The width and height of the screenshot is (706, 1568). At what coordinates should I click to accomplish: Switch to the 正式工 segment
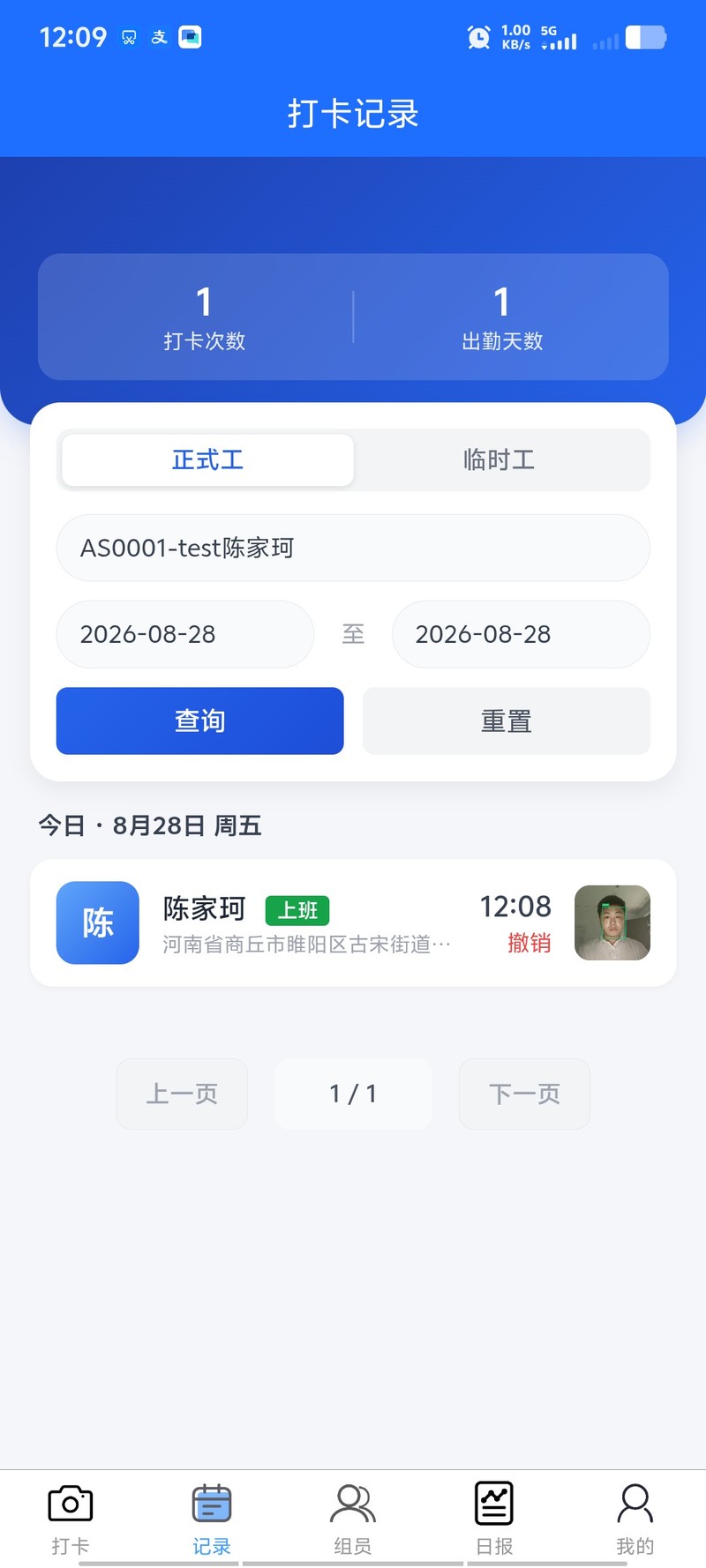click(x=207, y=459)
